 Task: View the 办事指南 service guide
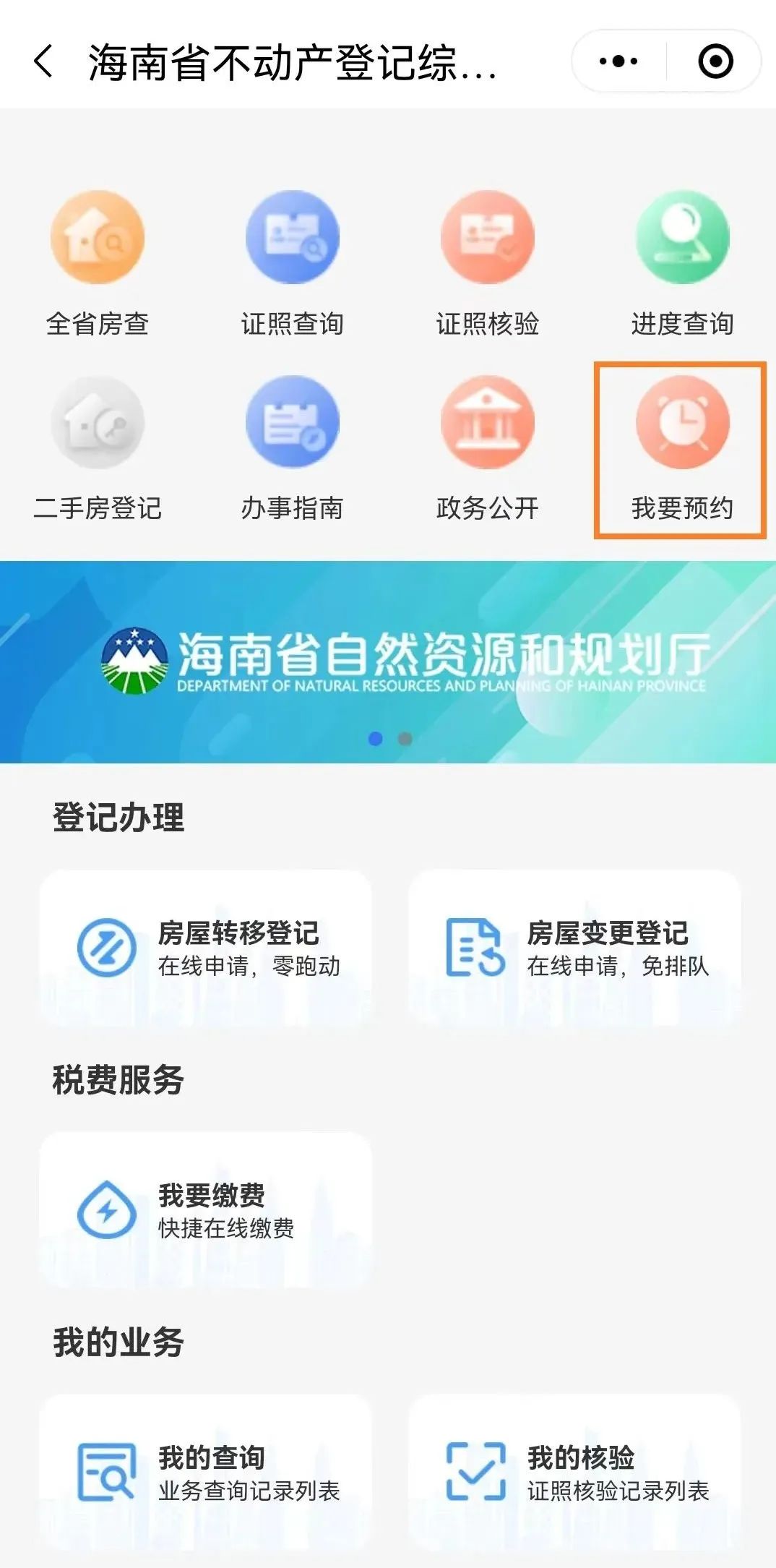293,448
